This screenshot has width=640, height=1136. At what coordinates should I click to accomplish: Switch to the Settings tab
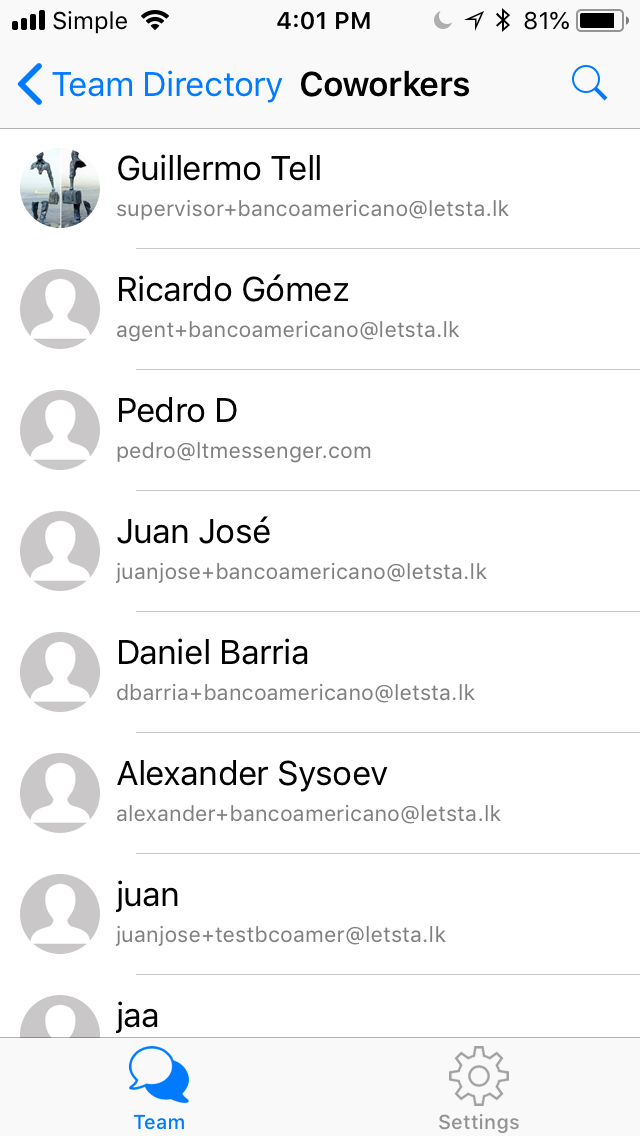click(x=479, y=1088)
